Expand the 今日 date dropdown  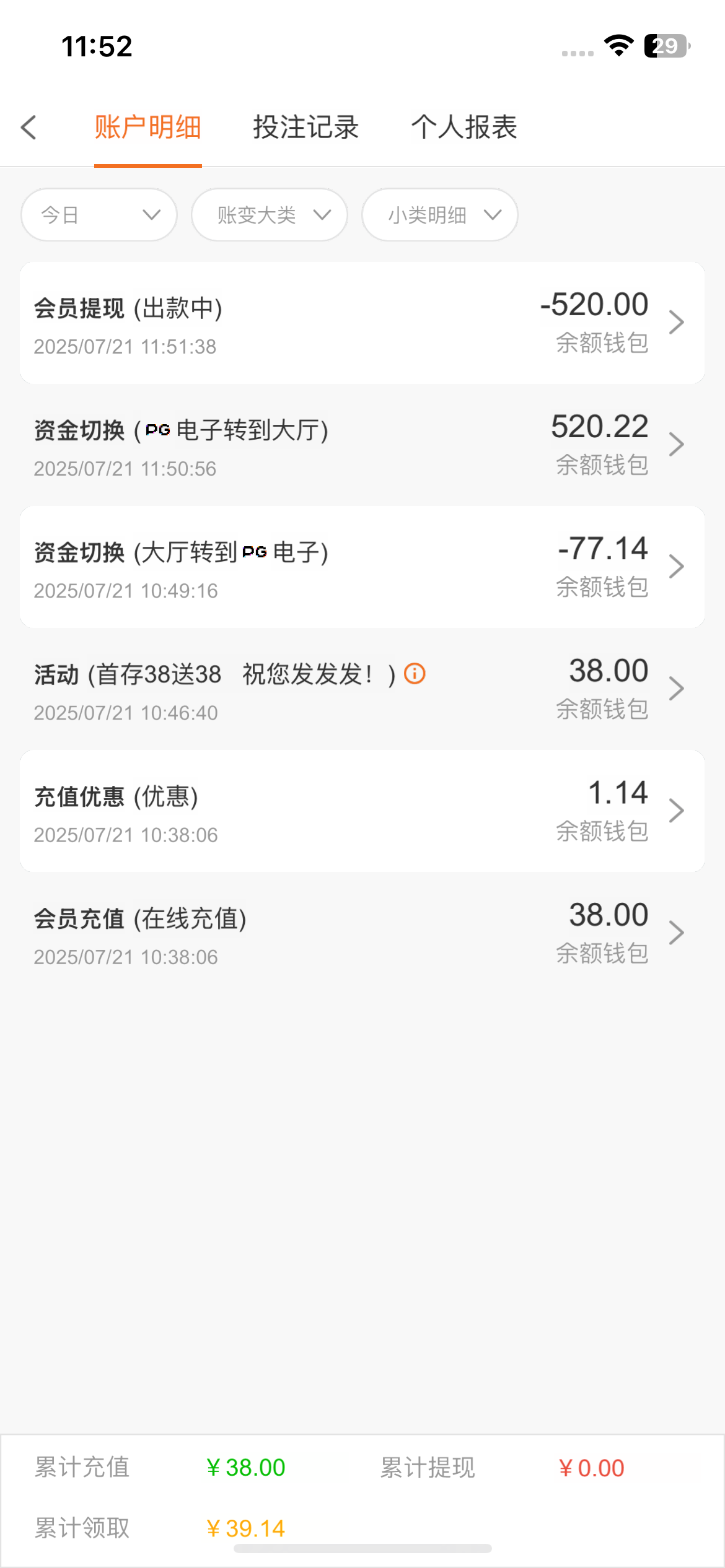click(99, 215)
